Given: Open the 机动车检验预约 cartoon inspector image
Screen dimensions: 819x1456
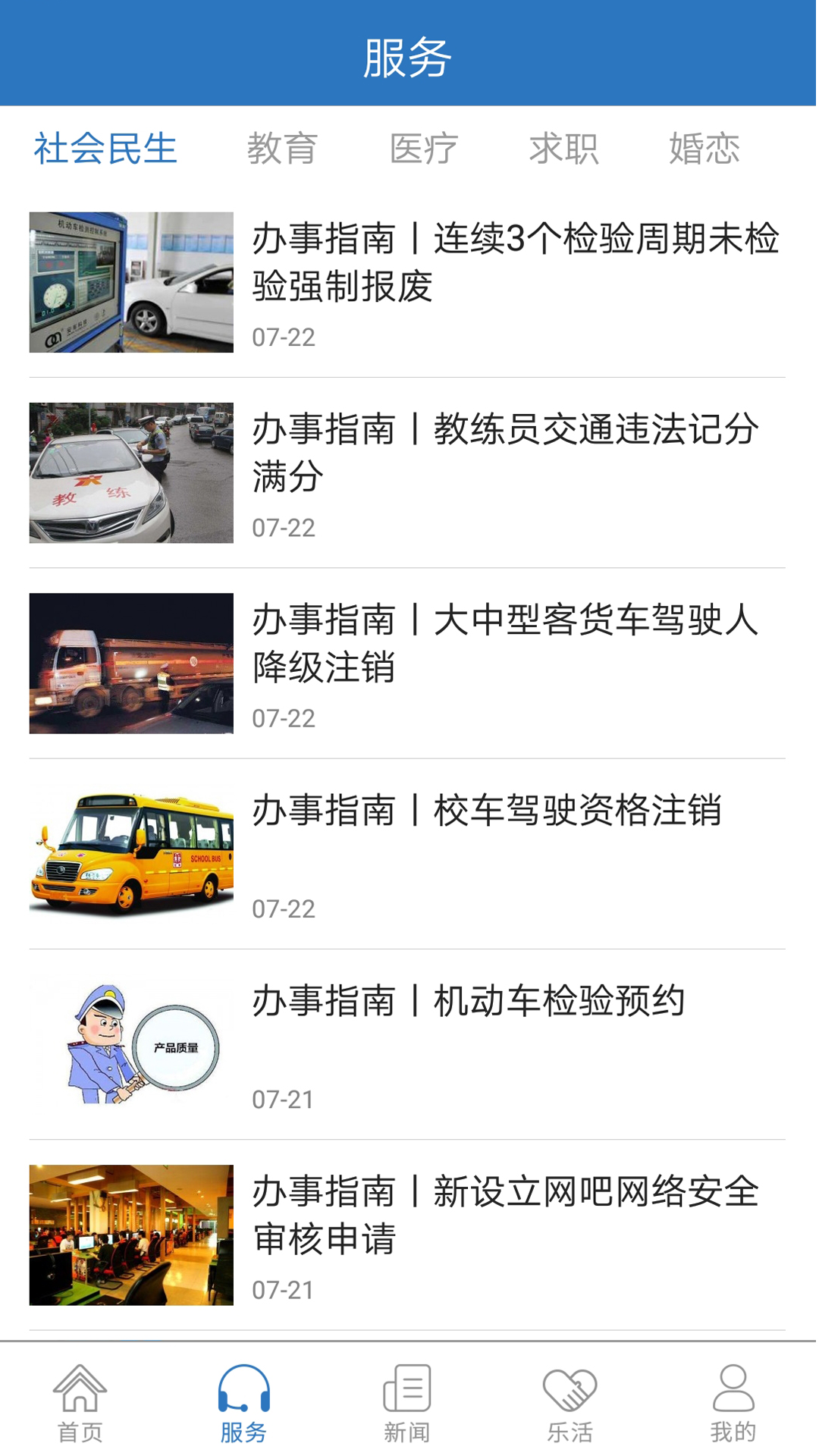Looking at the screenshot, I should 131,1046.
